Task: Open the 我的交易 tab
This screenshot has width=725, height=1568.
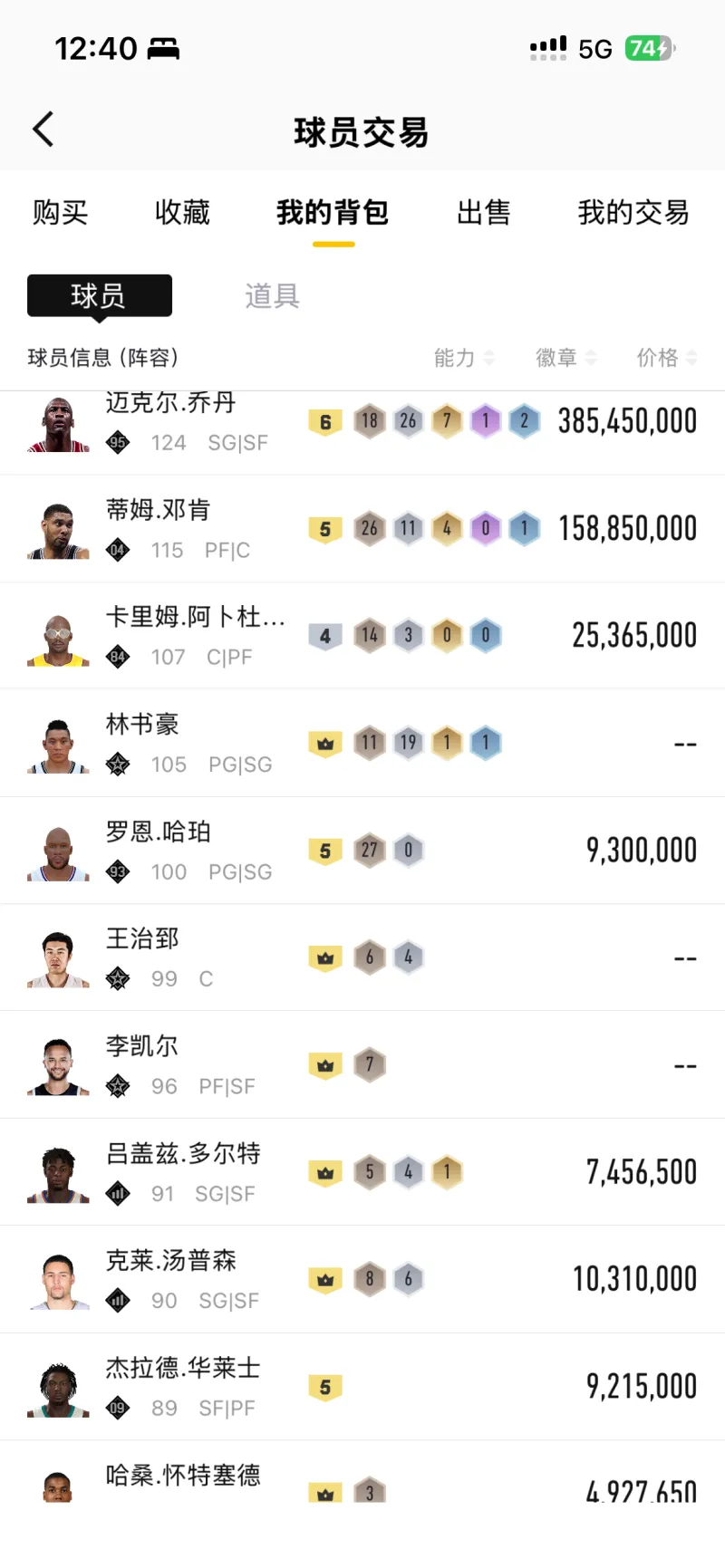Action: (633, 213)
